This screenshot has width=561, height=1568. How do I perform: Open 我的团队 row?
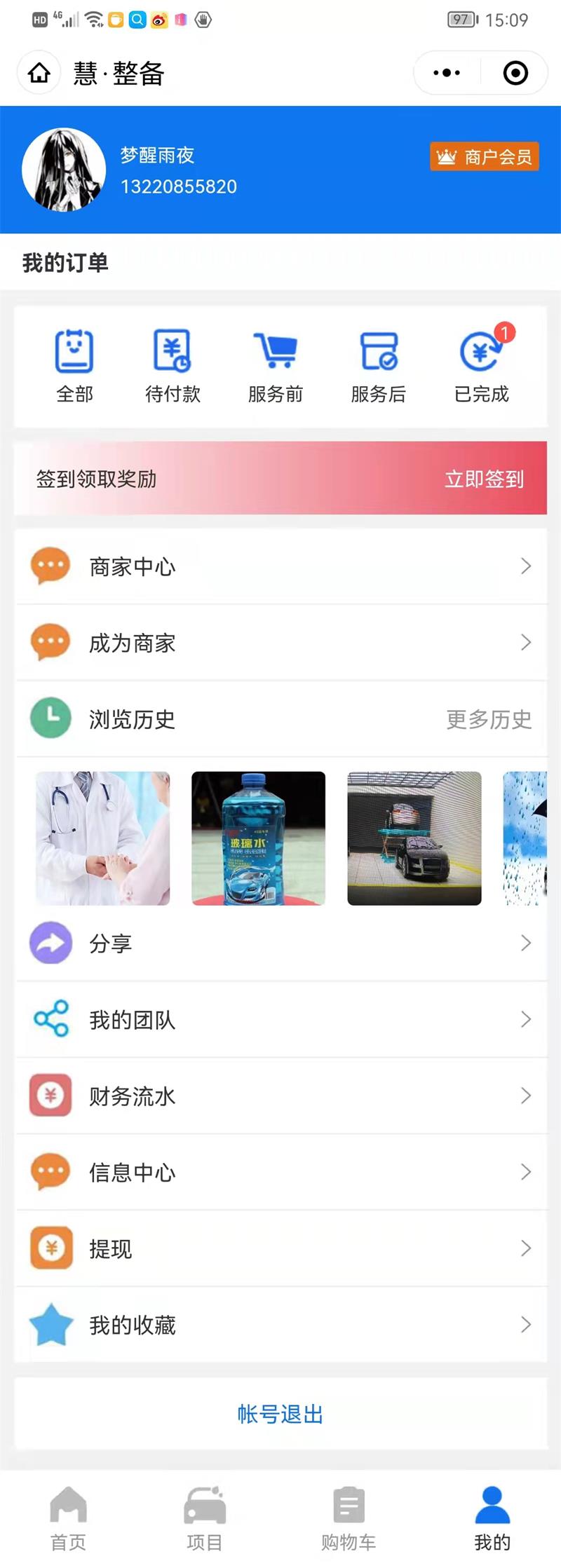coord(280,1020)
